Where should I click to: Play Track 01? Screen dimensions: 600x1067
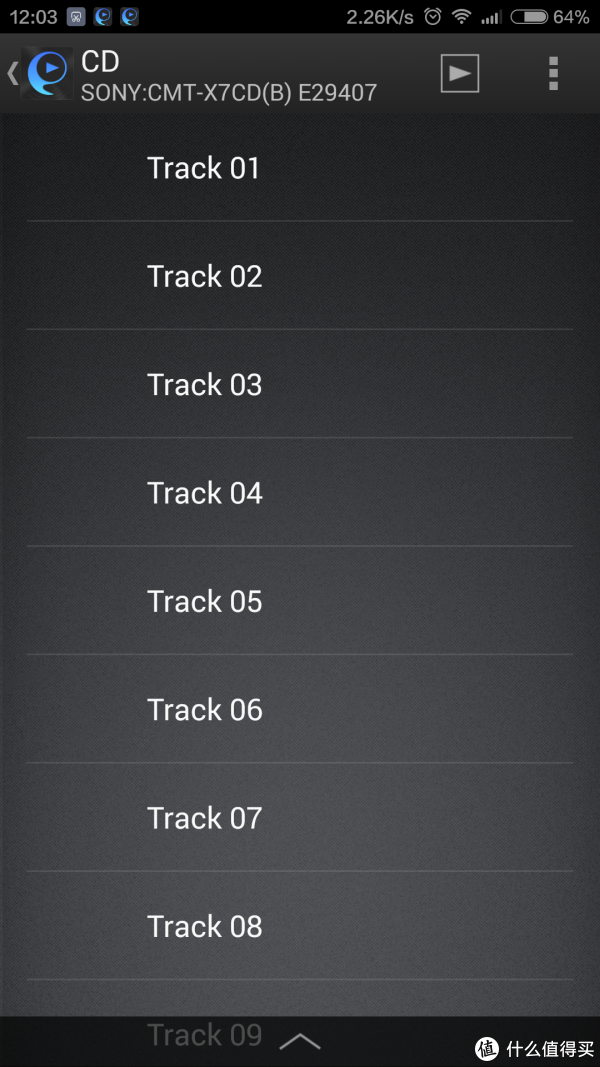click(300, 167)
